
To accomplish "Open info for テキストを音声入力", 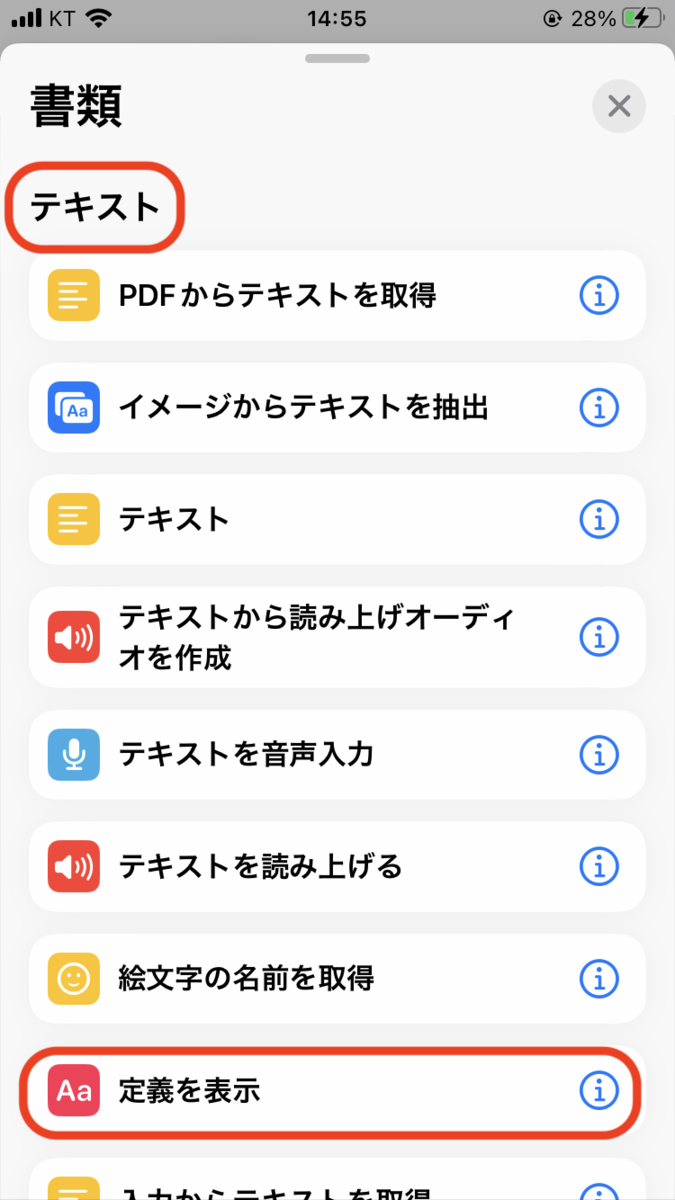I will coord(599,754).
